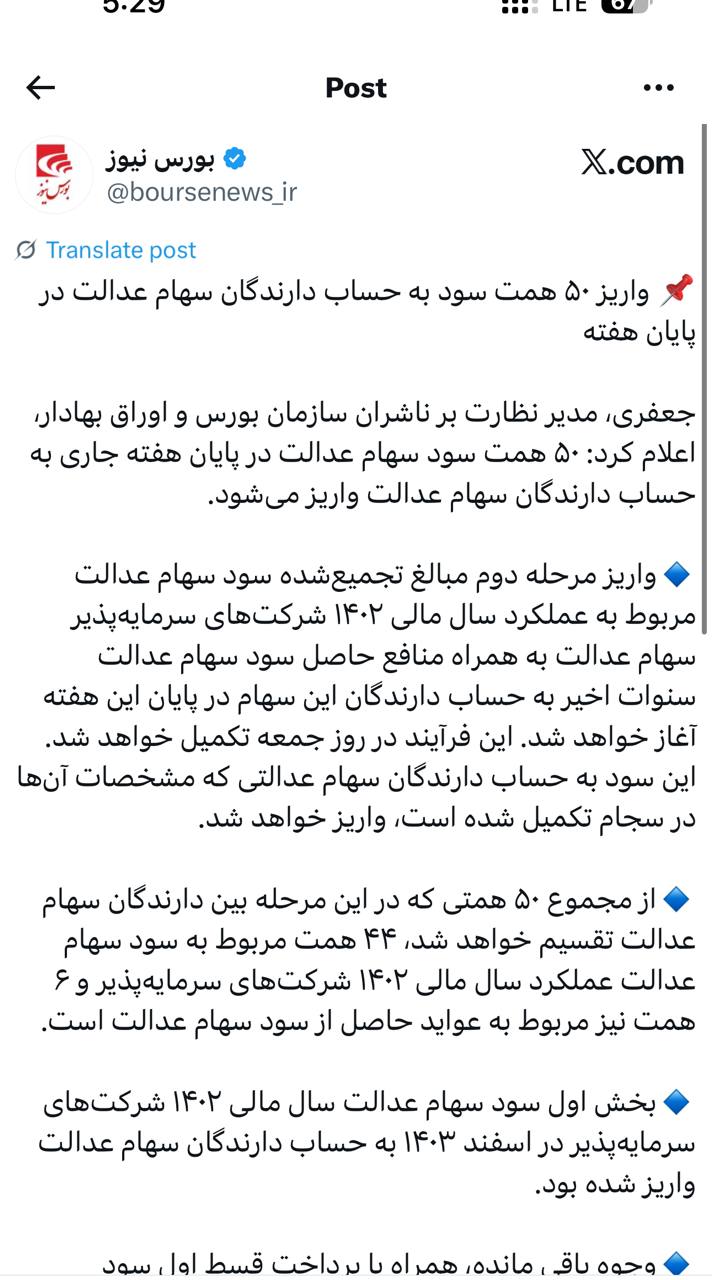
Task: Open the بورس نیوز profile avatar
Action: pos(53,174)
